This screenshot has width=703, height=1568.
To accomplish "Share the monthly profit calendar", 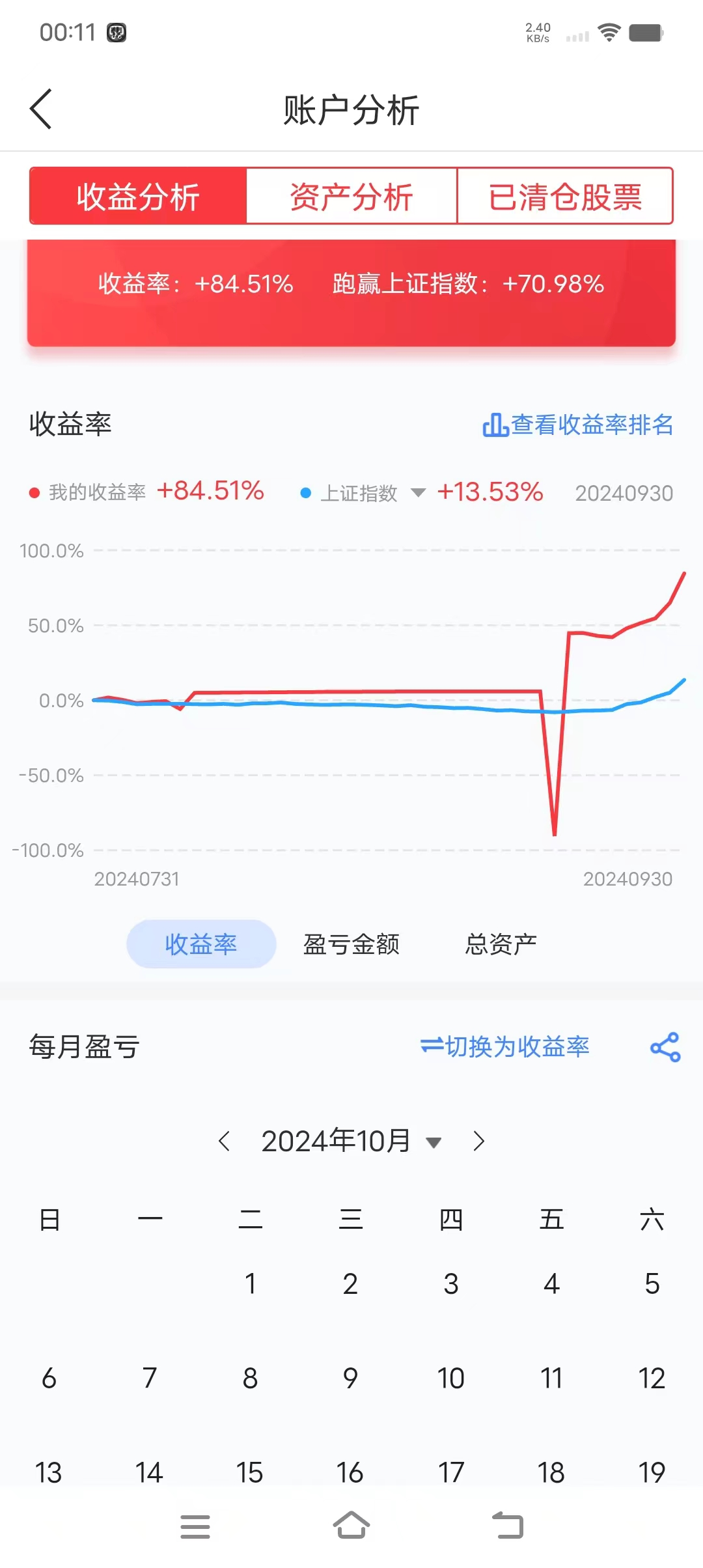I will 665,1047.
